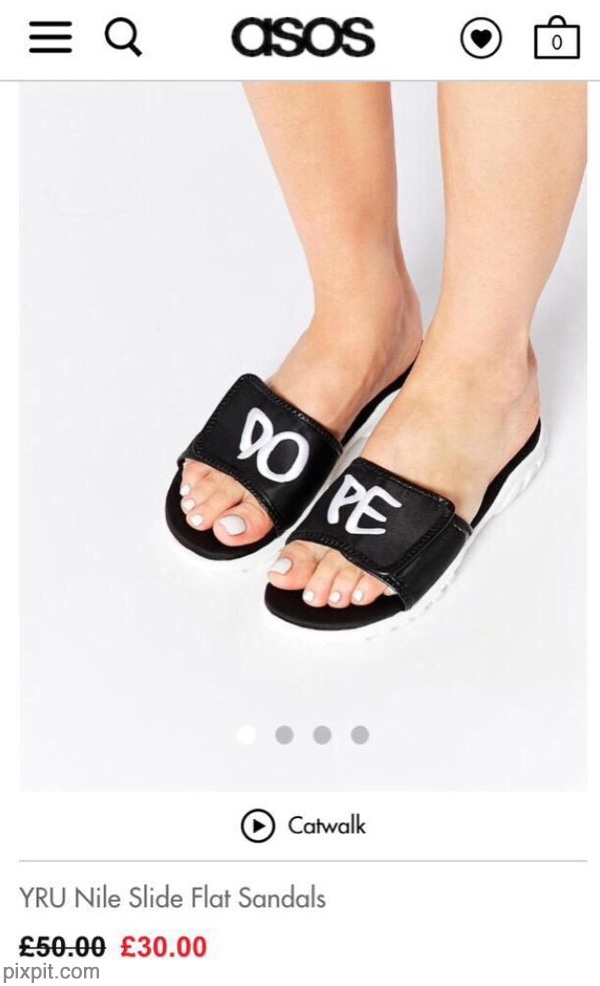This screenshot has width=600, height=986.
Task: Open the hamburger menu
Action: click(50, 38)
